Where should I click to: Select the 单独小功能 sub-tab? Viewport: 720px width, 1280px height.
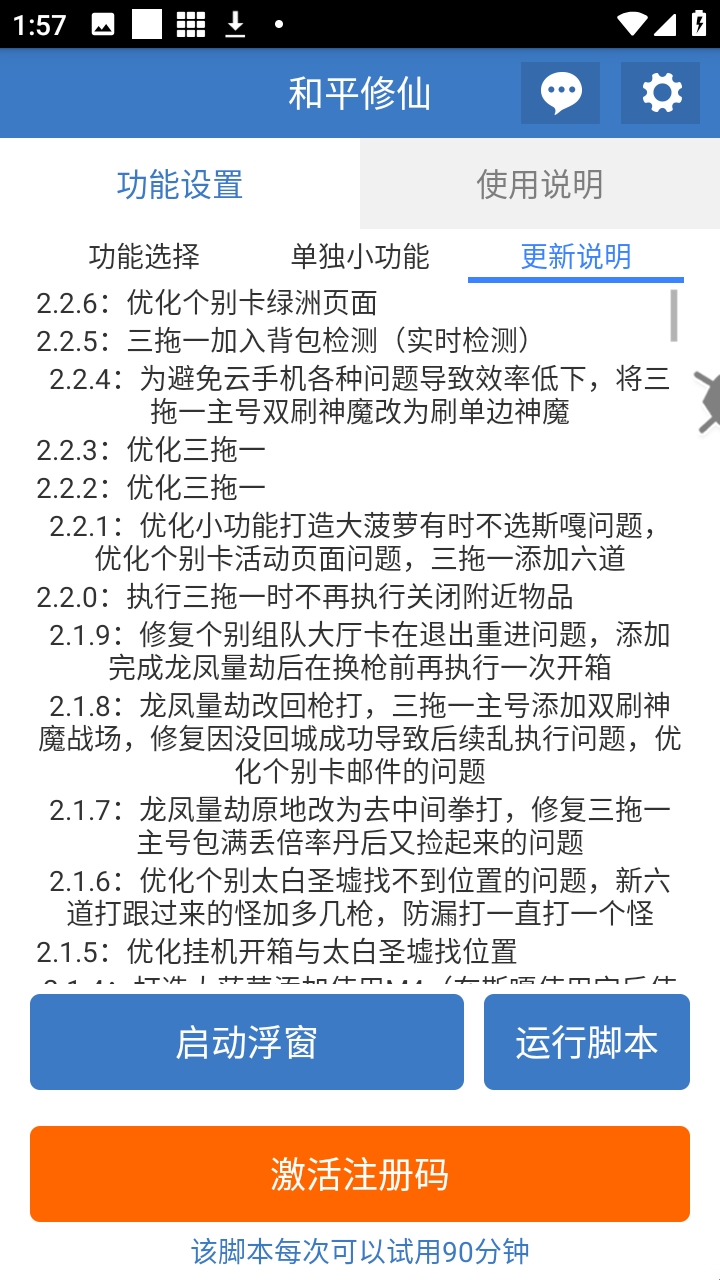(x=360, y=257)
